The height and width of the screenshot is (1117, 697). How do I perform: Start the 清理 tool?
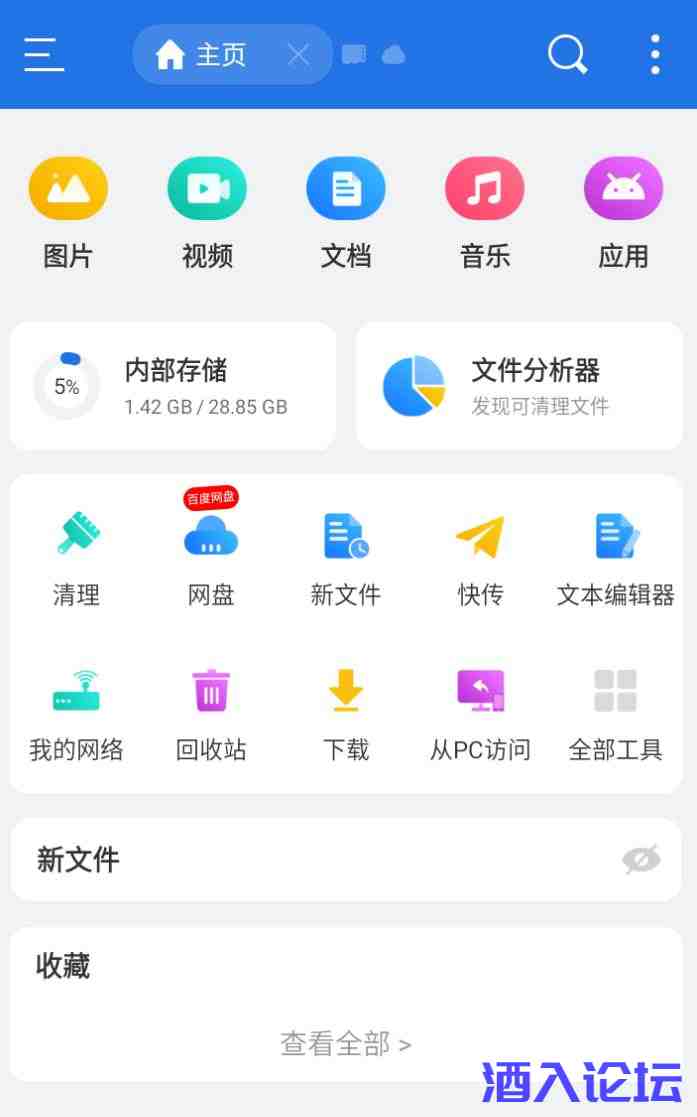76,558
